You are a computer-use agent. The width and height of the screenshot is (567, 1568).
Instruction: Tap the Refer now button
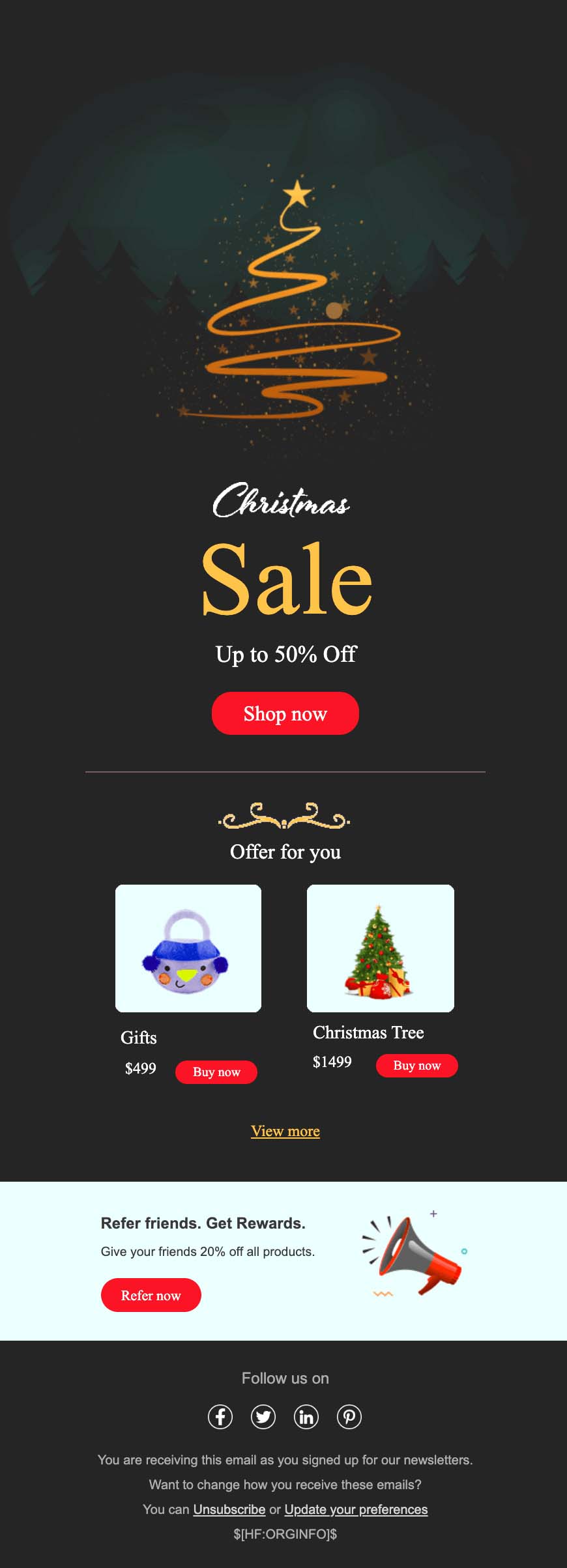[x=151, y=1295]
